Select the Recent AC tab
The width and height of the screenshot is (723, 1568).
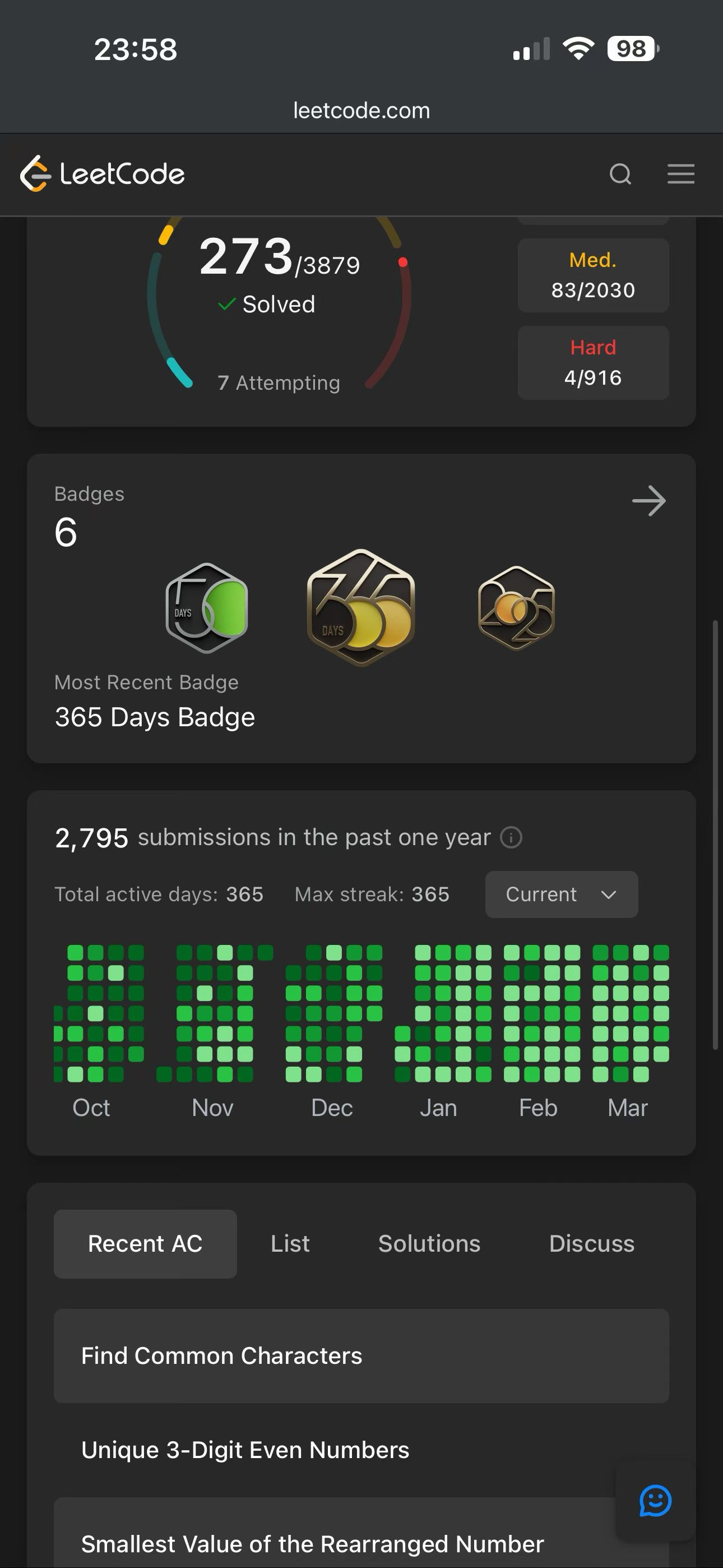(x=146, y=1243)
